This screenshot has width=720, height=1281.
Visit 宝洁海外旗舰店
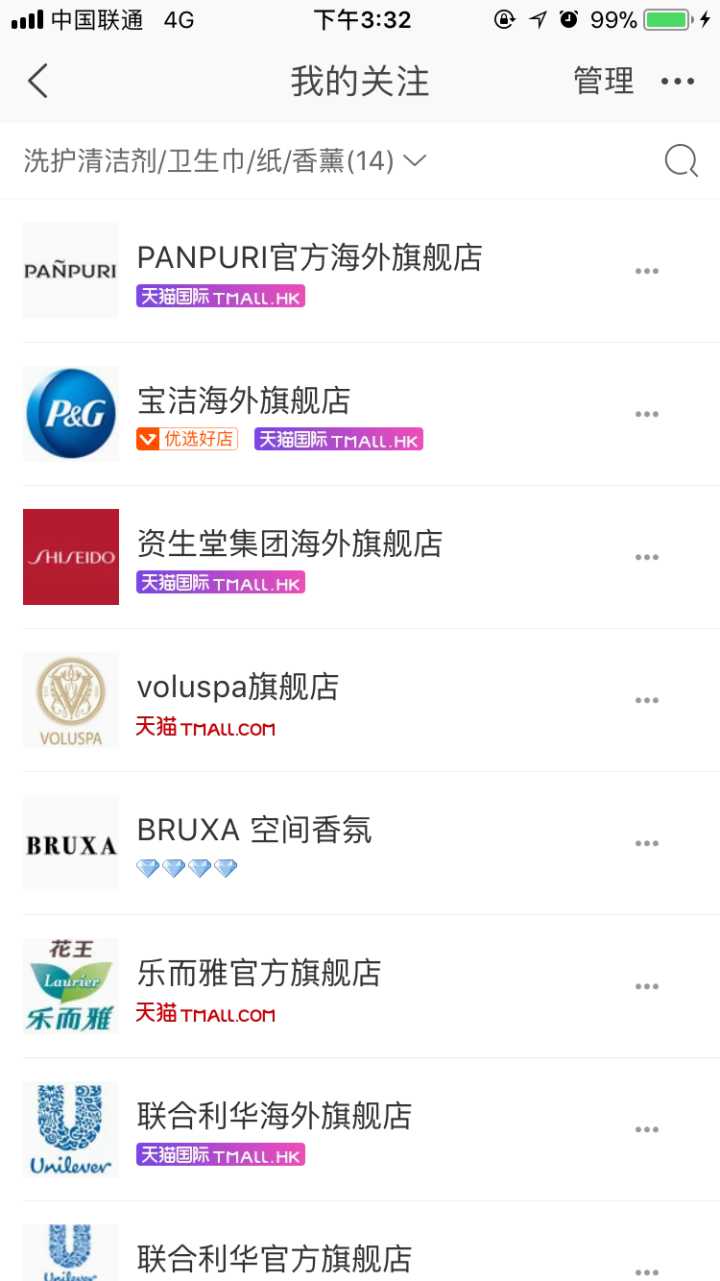coord(244,401)
